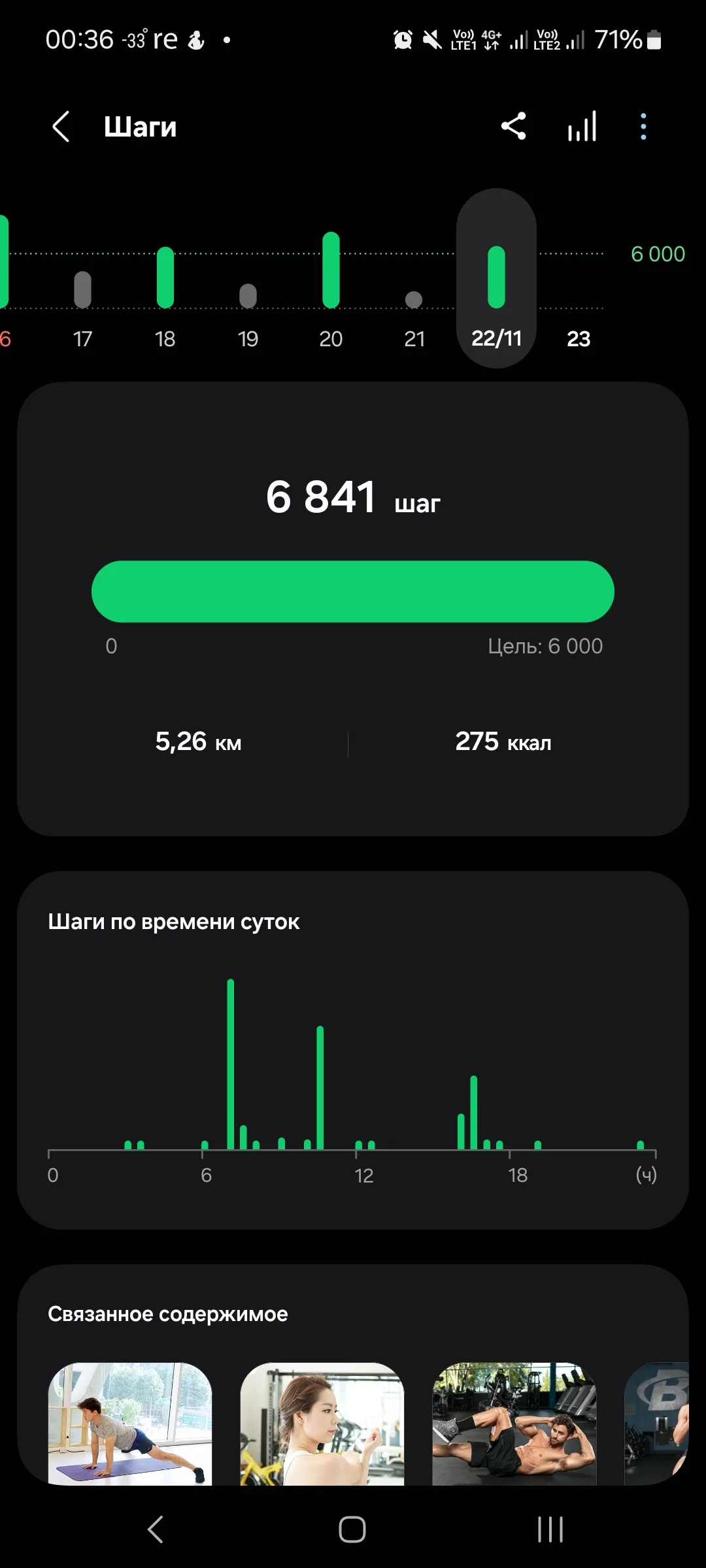Screen dimensions: 706x1568
Task: Open the abs crunch workout thumbnail
Action: click(x=514, y=1423)
